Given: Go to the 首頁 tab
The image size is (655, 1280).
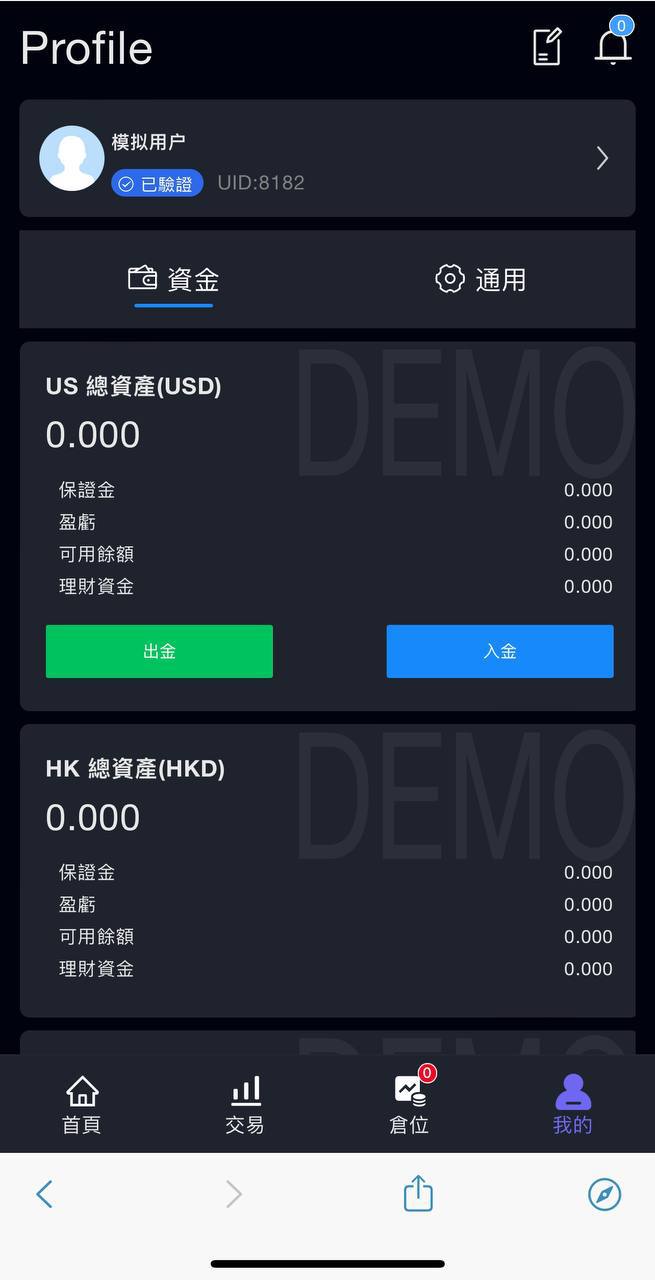Looking at the screenshot, I should [x=82, y=1104].
